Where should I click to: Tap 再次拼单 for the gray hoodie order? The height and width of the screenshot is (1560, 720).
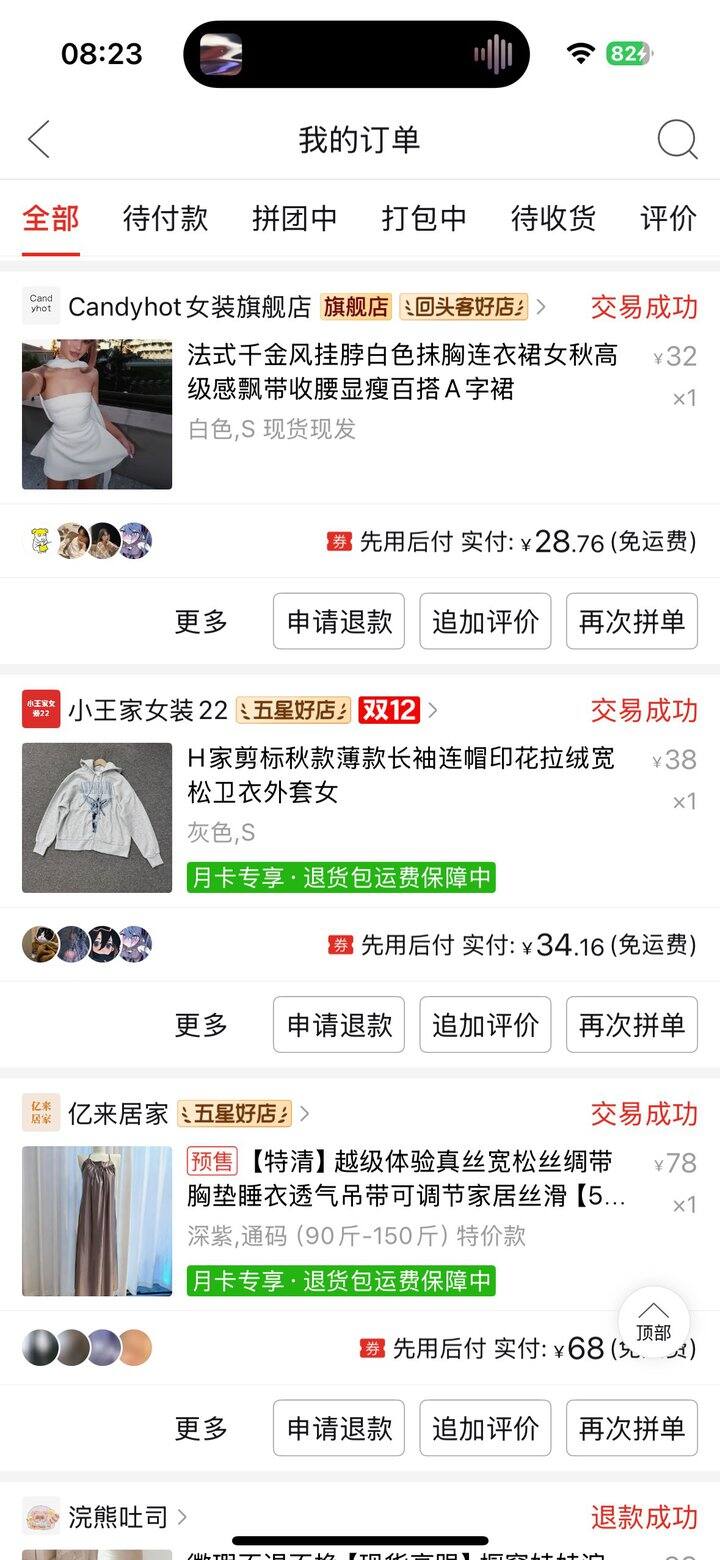pos(632,1024)
